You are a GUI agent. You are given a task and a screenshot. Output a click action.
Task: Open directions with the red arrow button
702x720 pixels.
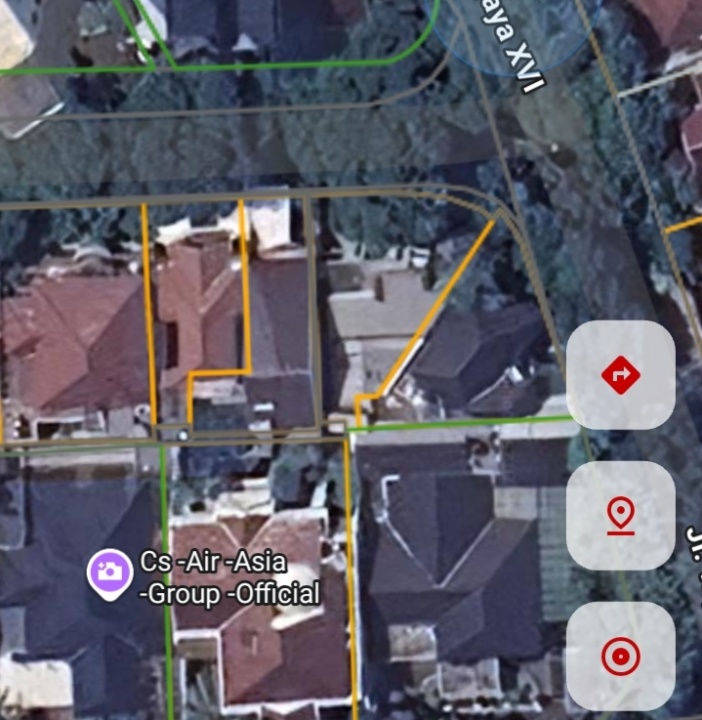coord(620,375)
